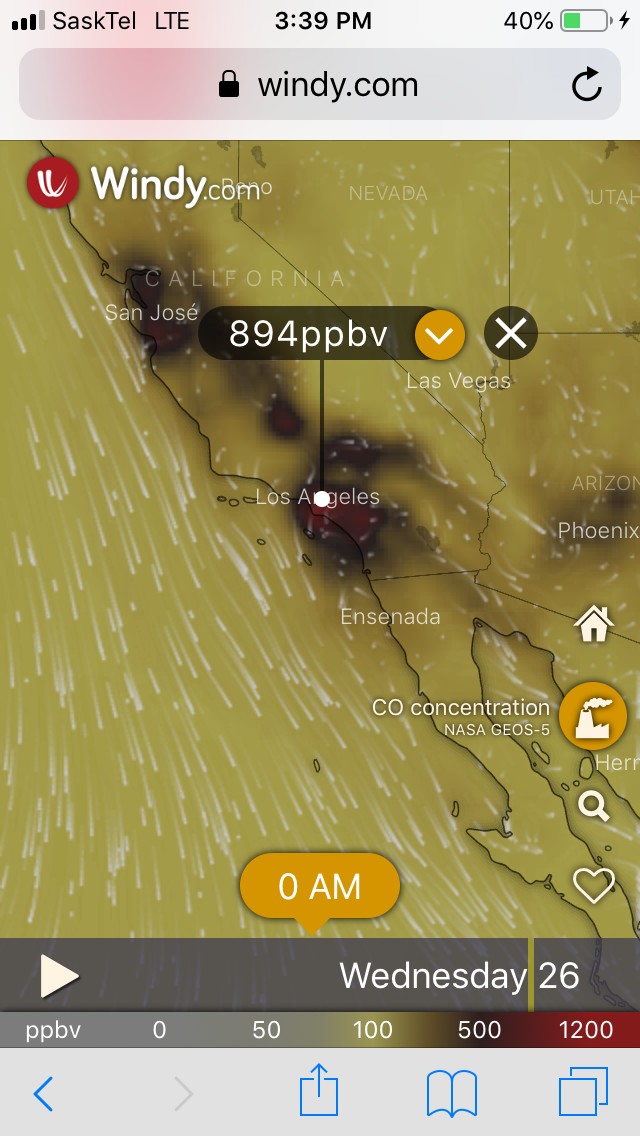The image size is (640, 1136).
Task: Reload the windy.com page
Action: pyautogui.click(x=587, y=85)
